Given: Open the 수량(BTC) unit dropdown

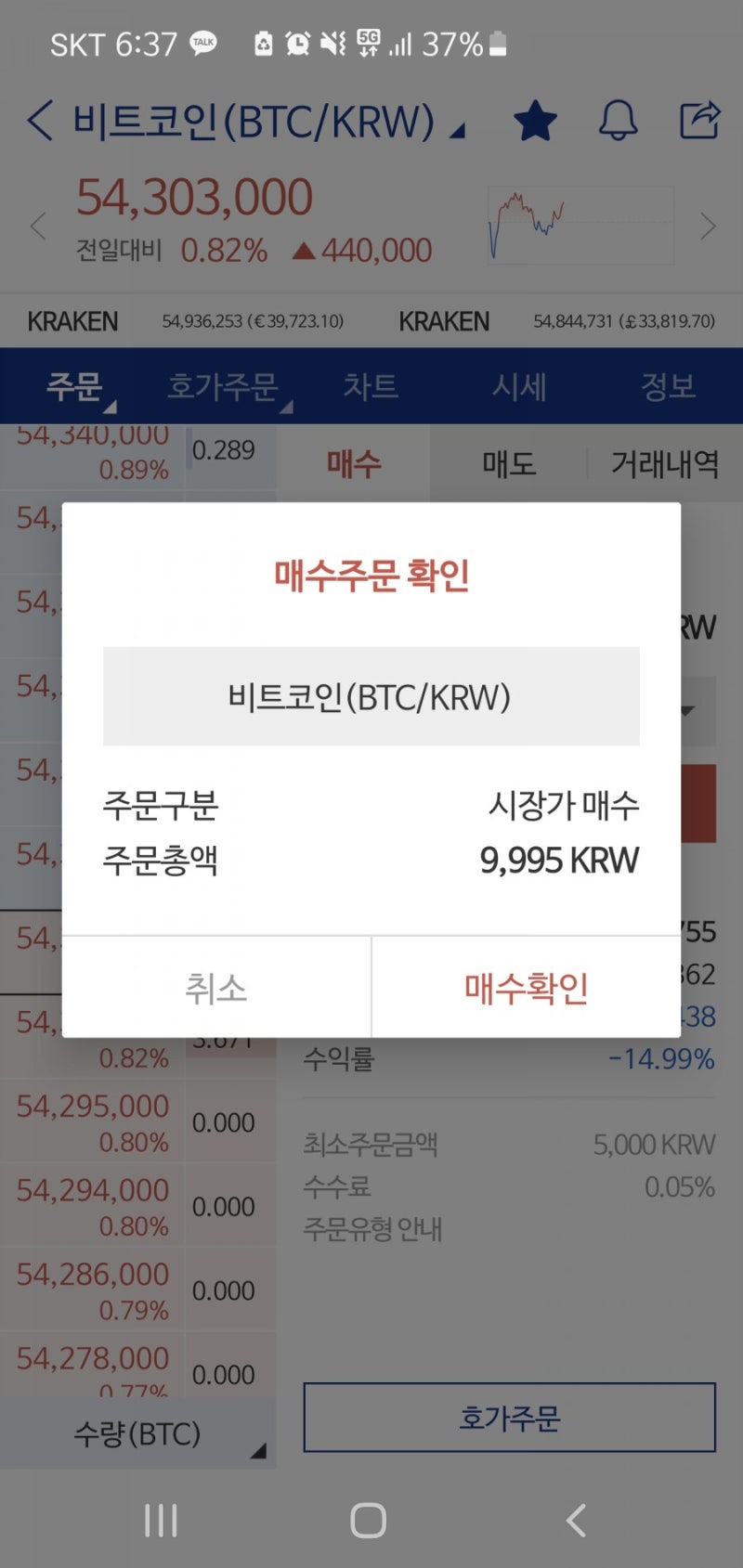Looking at the screenshot, I should click(137, 1434).
